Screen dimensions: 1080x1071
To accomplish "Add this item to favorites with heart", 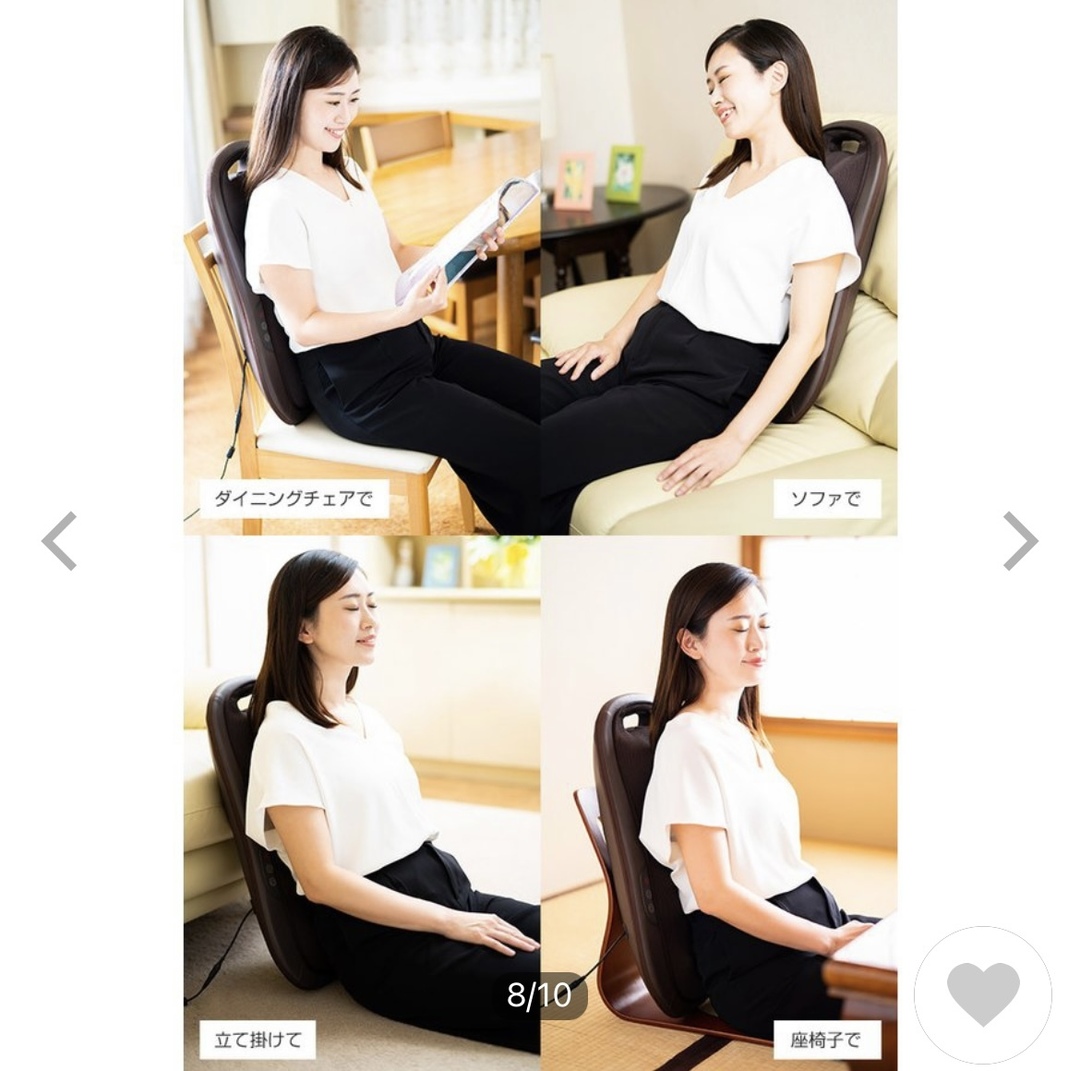I will pos(982,994).
